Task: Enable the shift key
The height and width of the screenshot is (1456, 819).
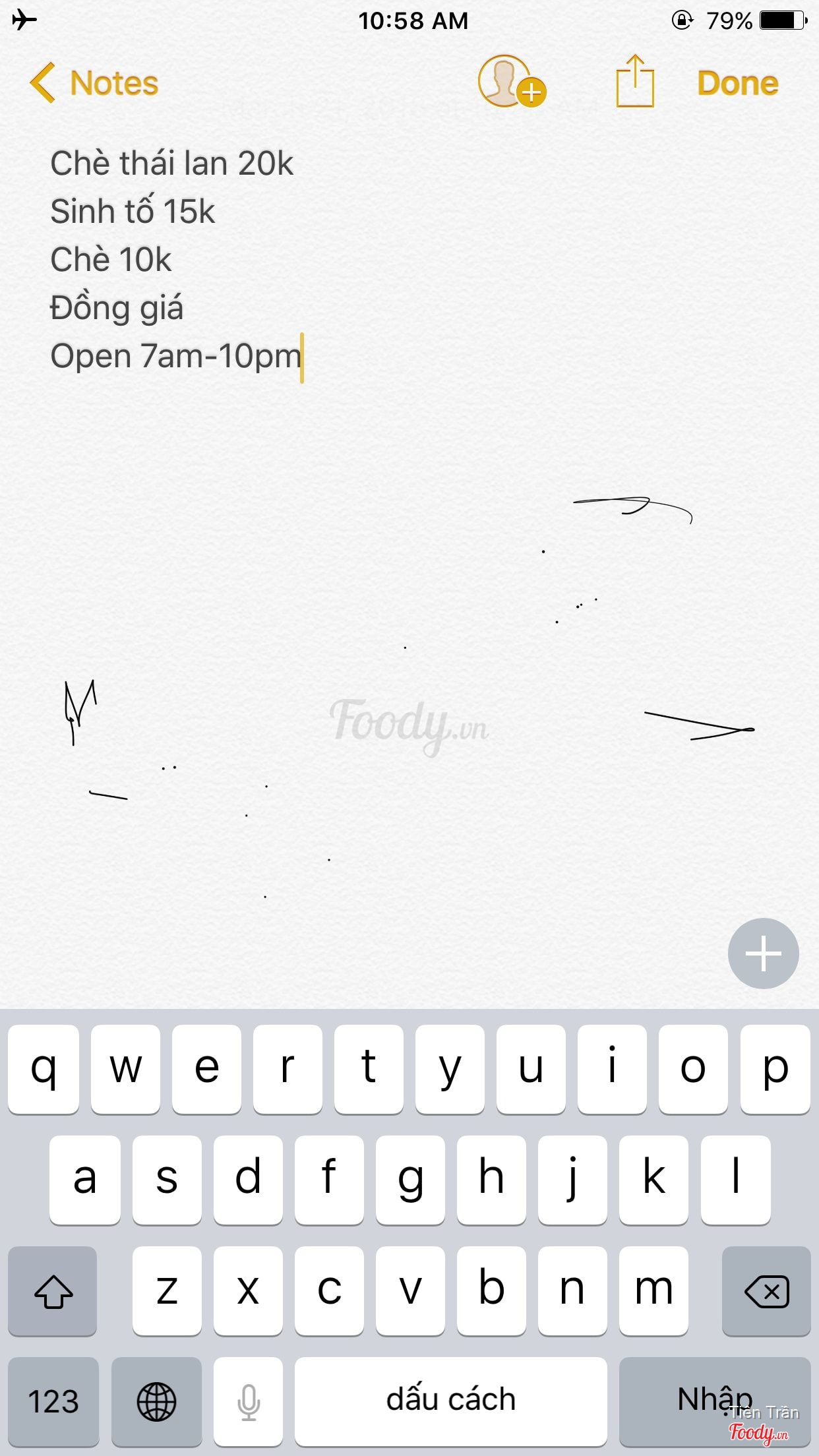Action: click(53, 1290)
